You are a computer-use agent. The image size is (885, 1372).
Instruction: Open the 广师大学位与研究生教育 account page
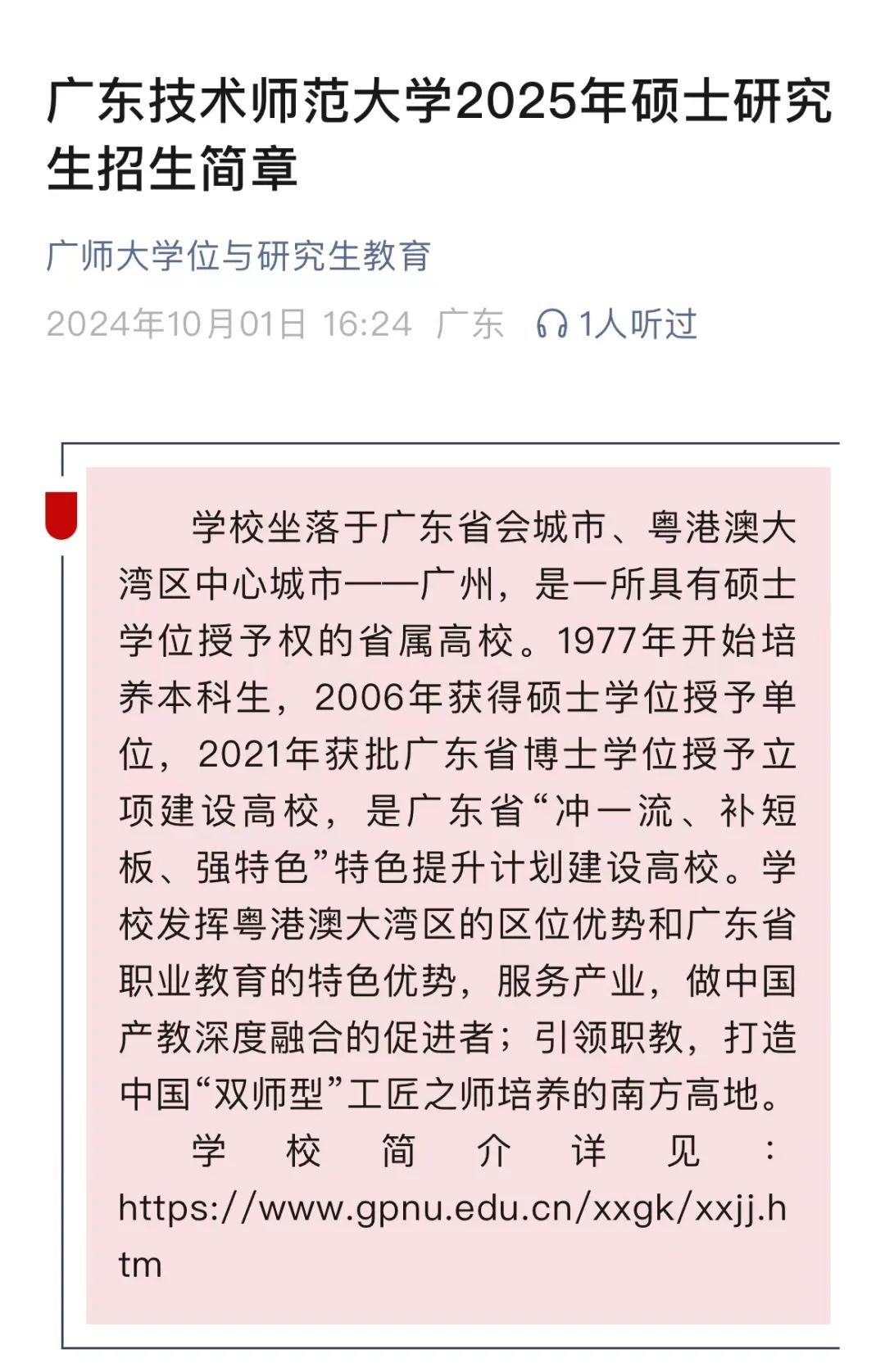coord(238,256)
